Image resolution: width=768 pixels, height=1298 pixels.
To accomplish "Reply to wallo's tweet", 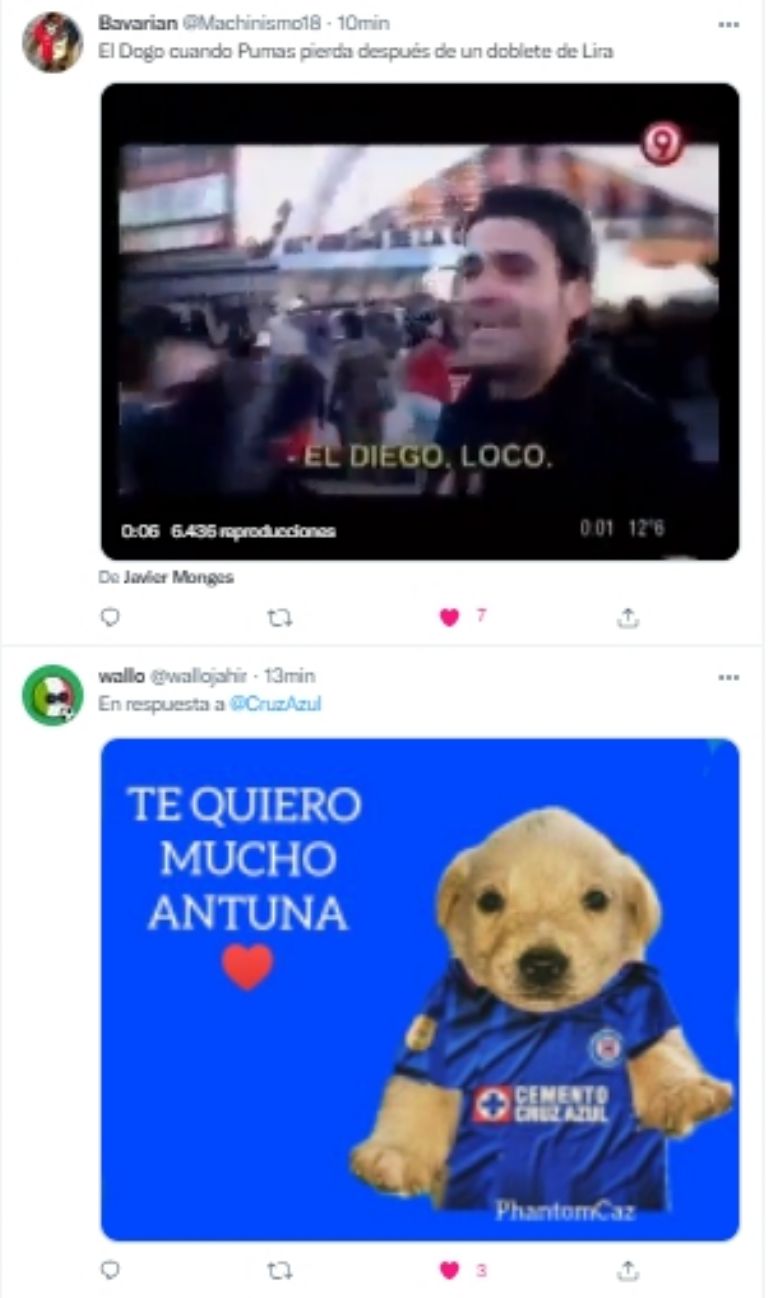I will (111, 1270).
